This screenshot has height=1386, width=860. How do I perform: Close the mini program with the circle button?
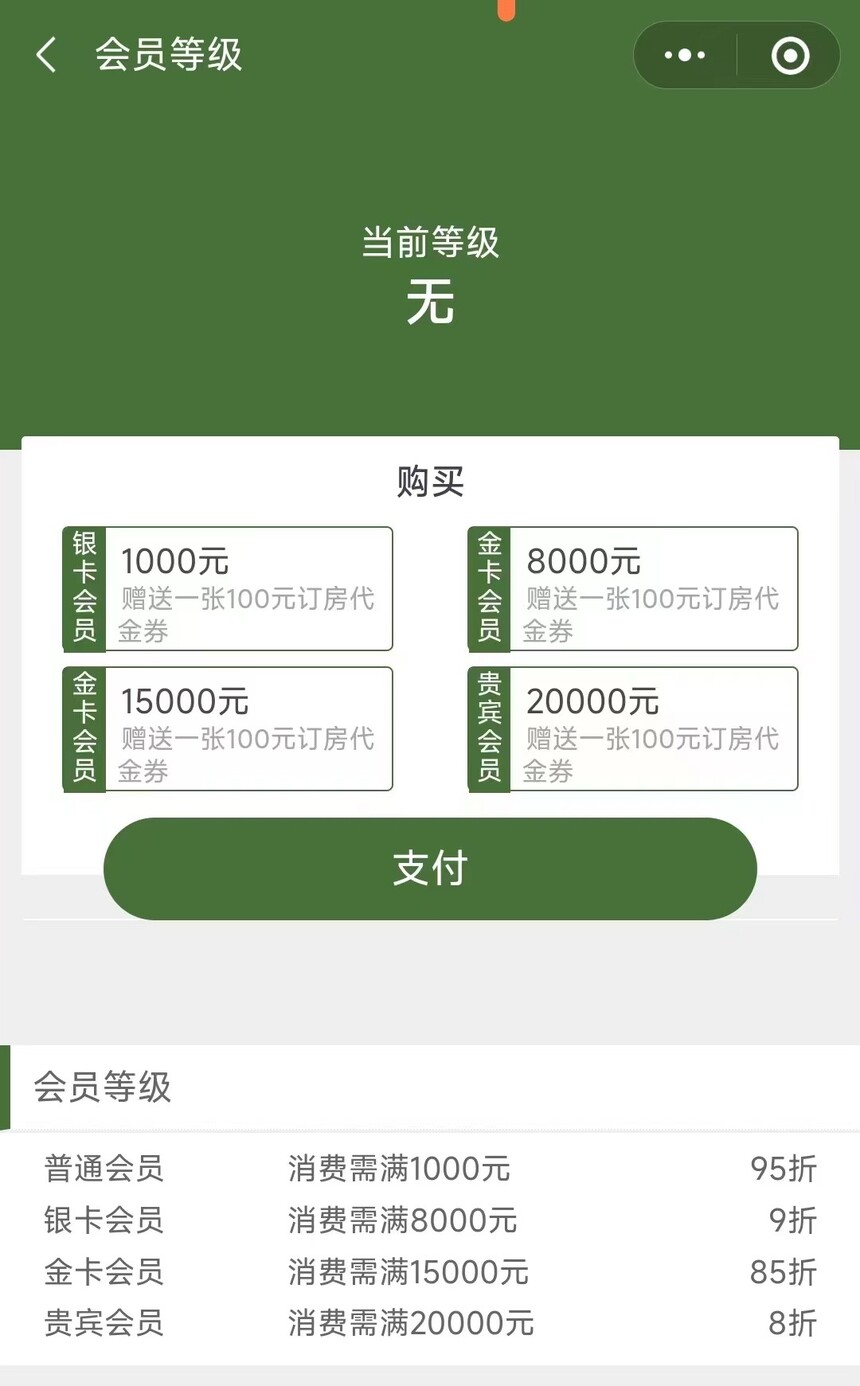(x=790, y=56)
